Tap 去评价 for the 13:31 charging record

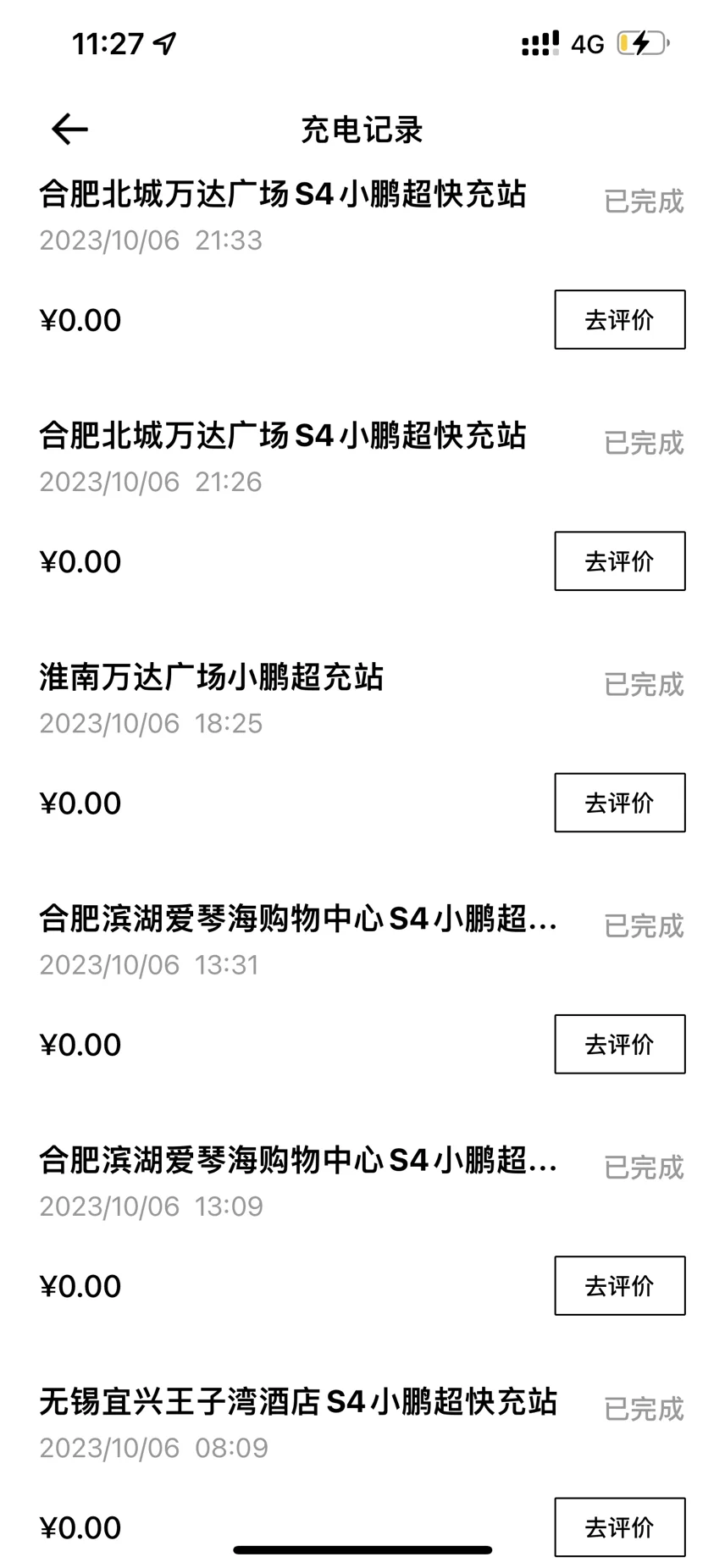(x=620, y=1044)
